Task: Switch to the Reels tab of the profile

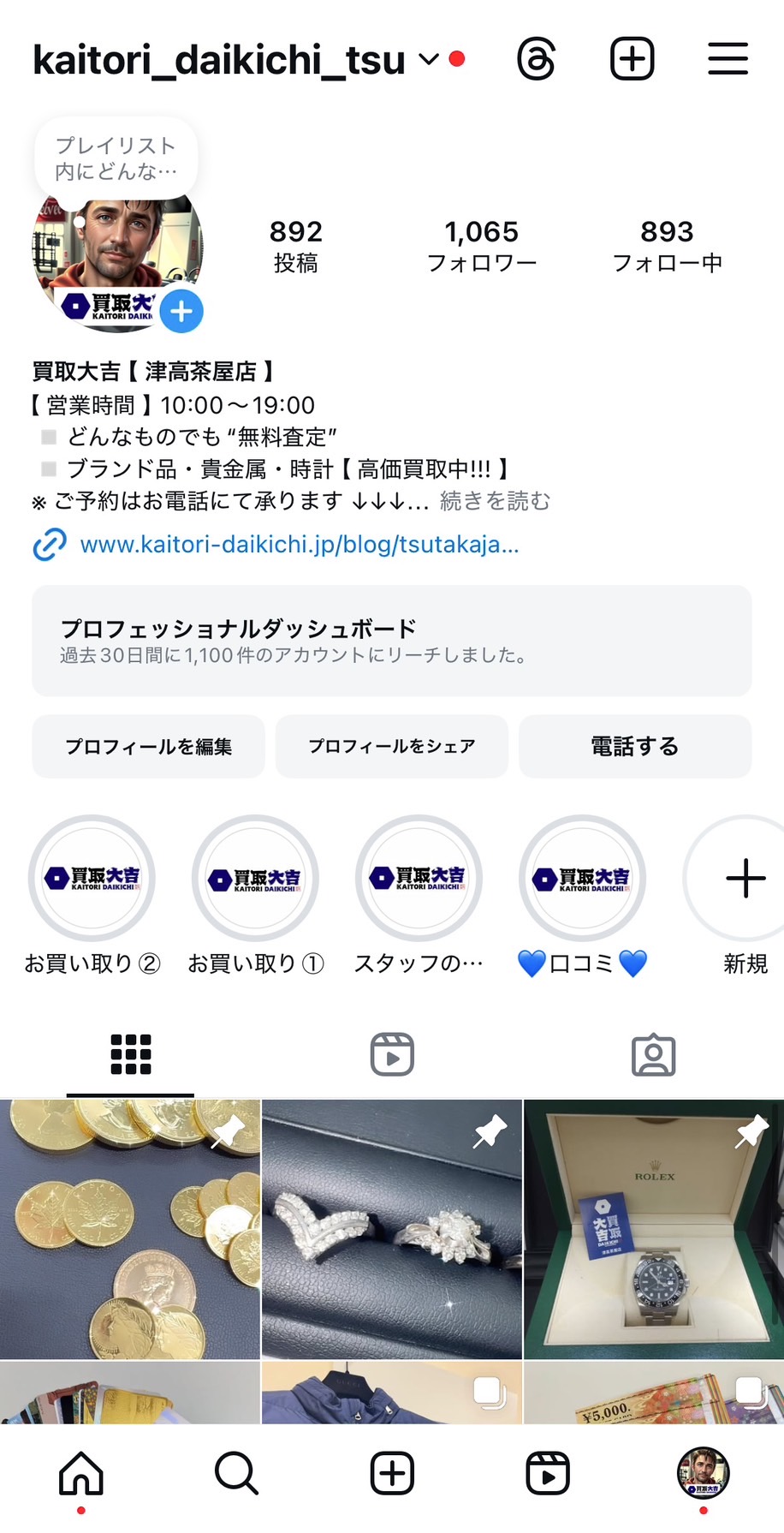Action: point(392,1054)
